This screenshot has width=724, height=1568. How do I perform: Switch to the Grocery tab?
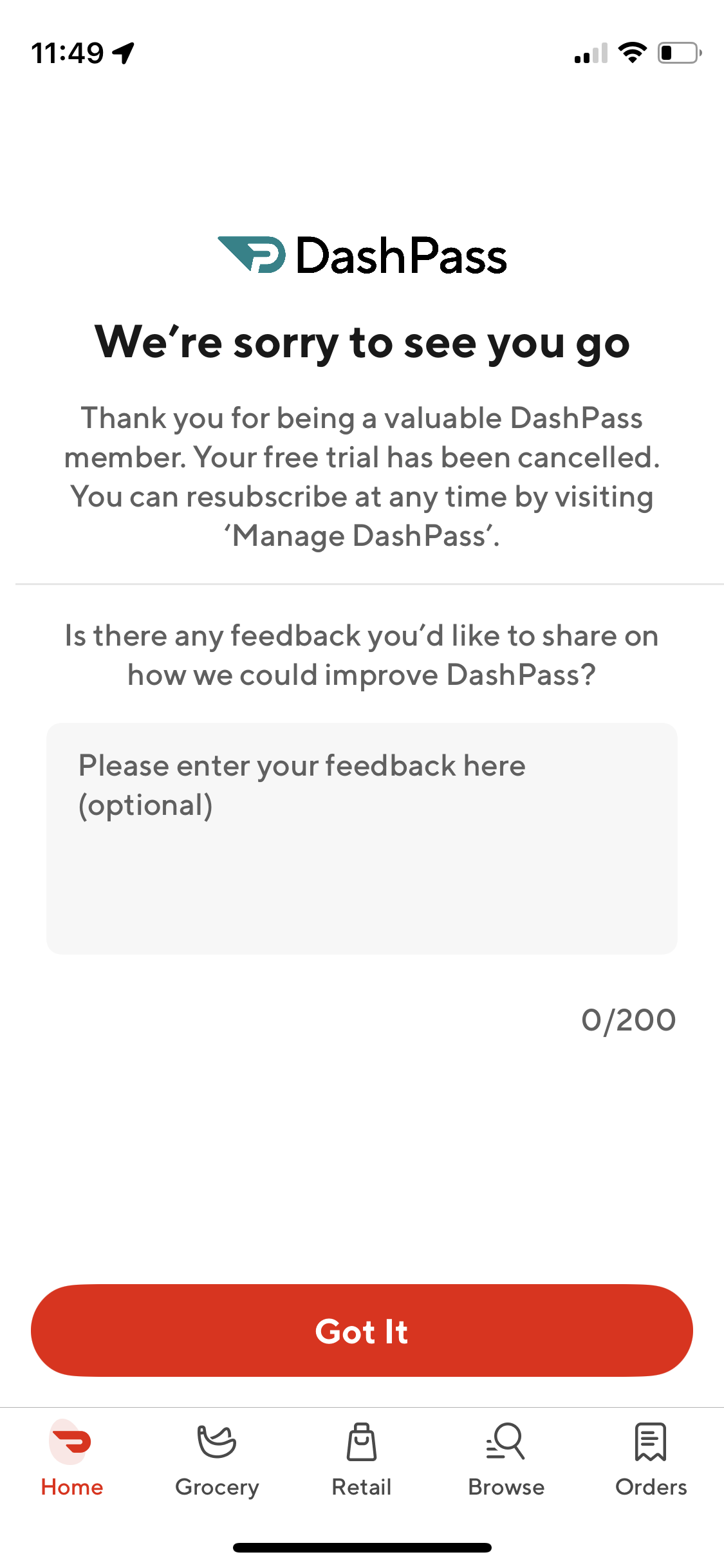(x=217, y=1488)
